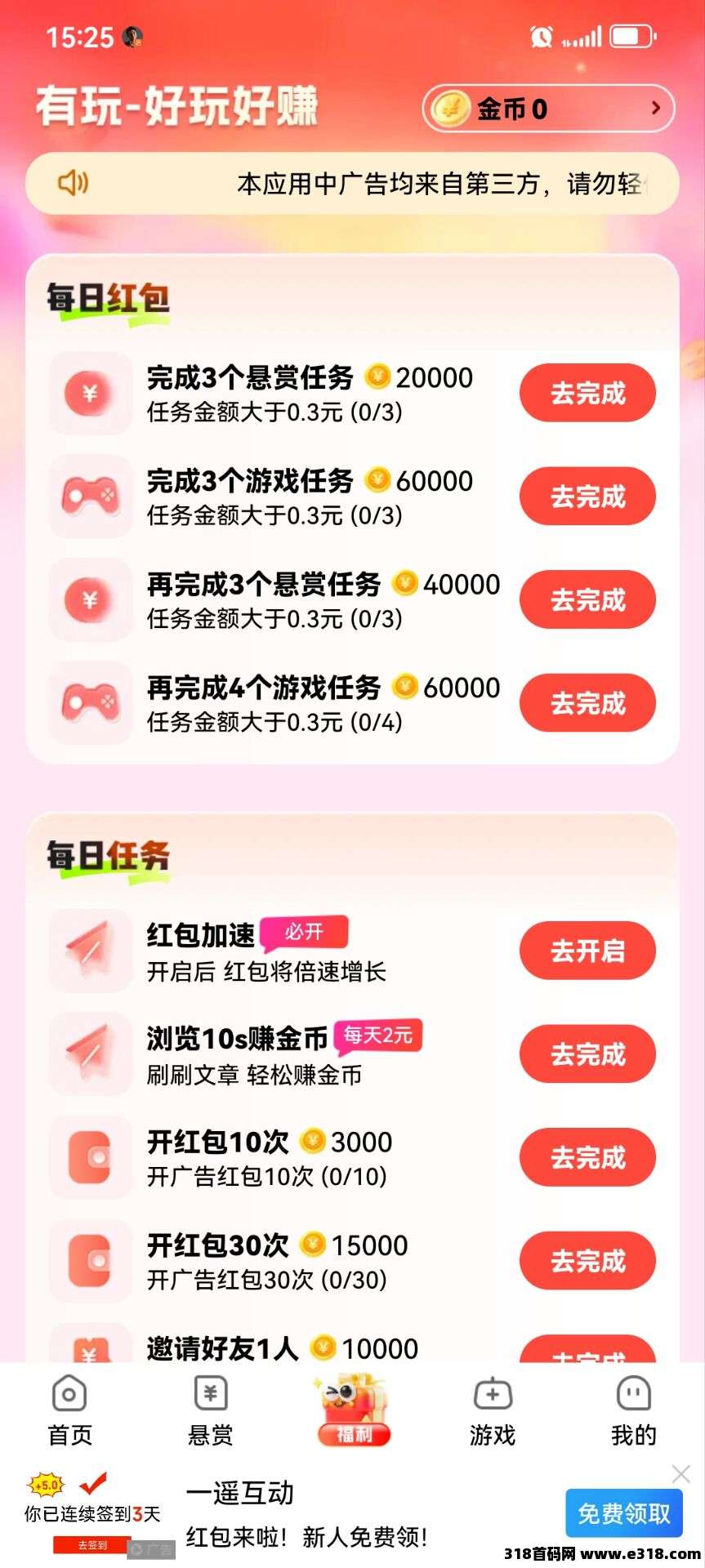
Task: Tap 去完成 for 完成3个悬赏任务
Action: pyautogui.click(x=587, y=393)
